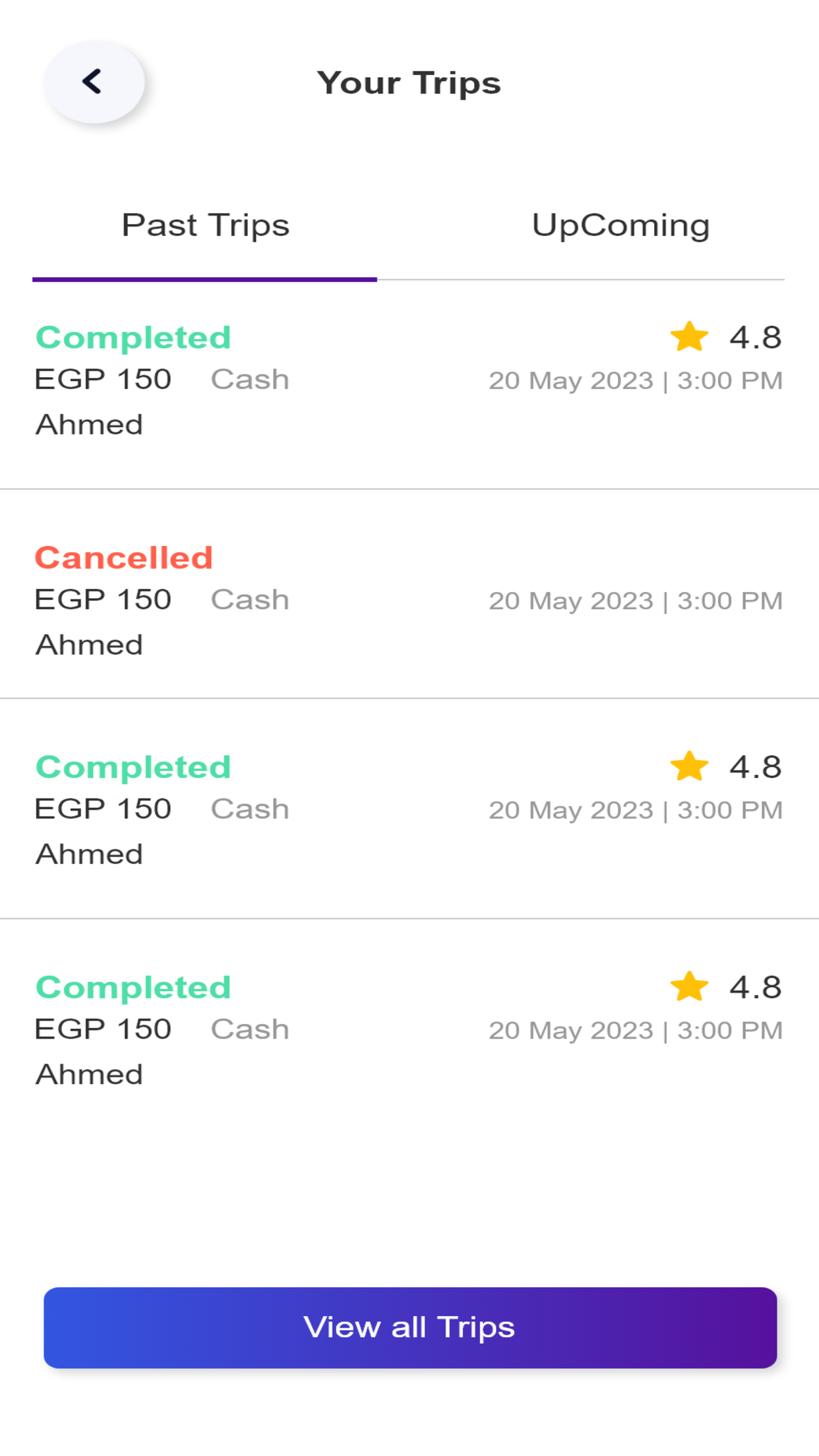Switch to the UpComing tab
Image resolution: width=819 pixels, height=1456 pixels.
click(x=621, y=226)
